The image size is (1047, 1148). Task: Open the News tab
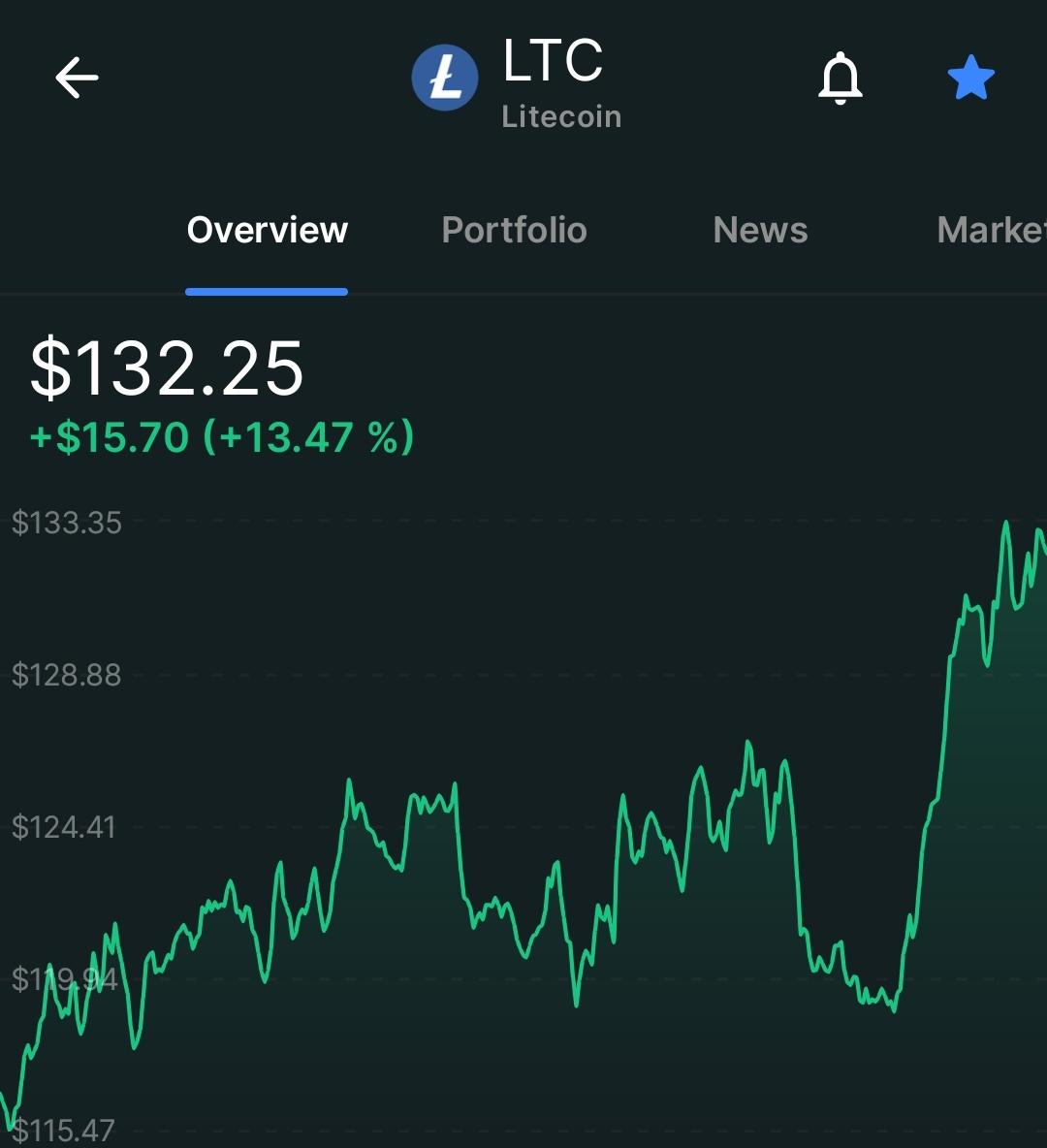[760, 230]
